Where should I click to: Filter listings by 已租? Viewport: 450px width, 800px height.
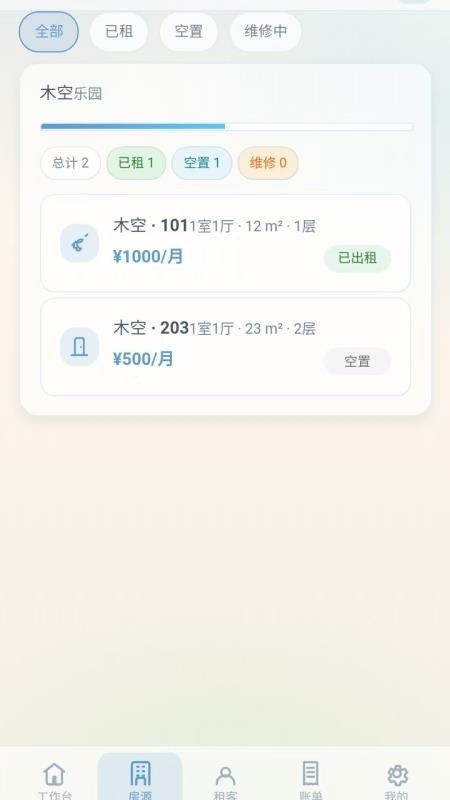(x=119, y=32)
